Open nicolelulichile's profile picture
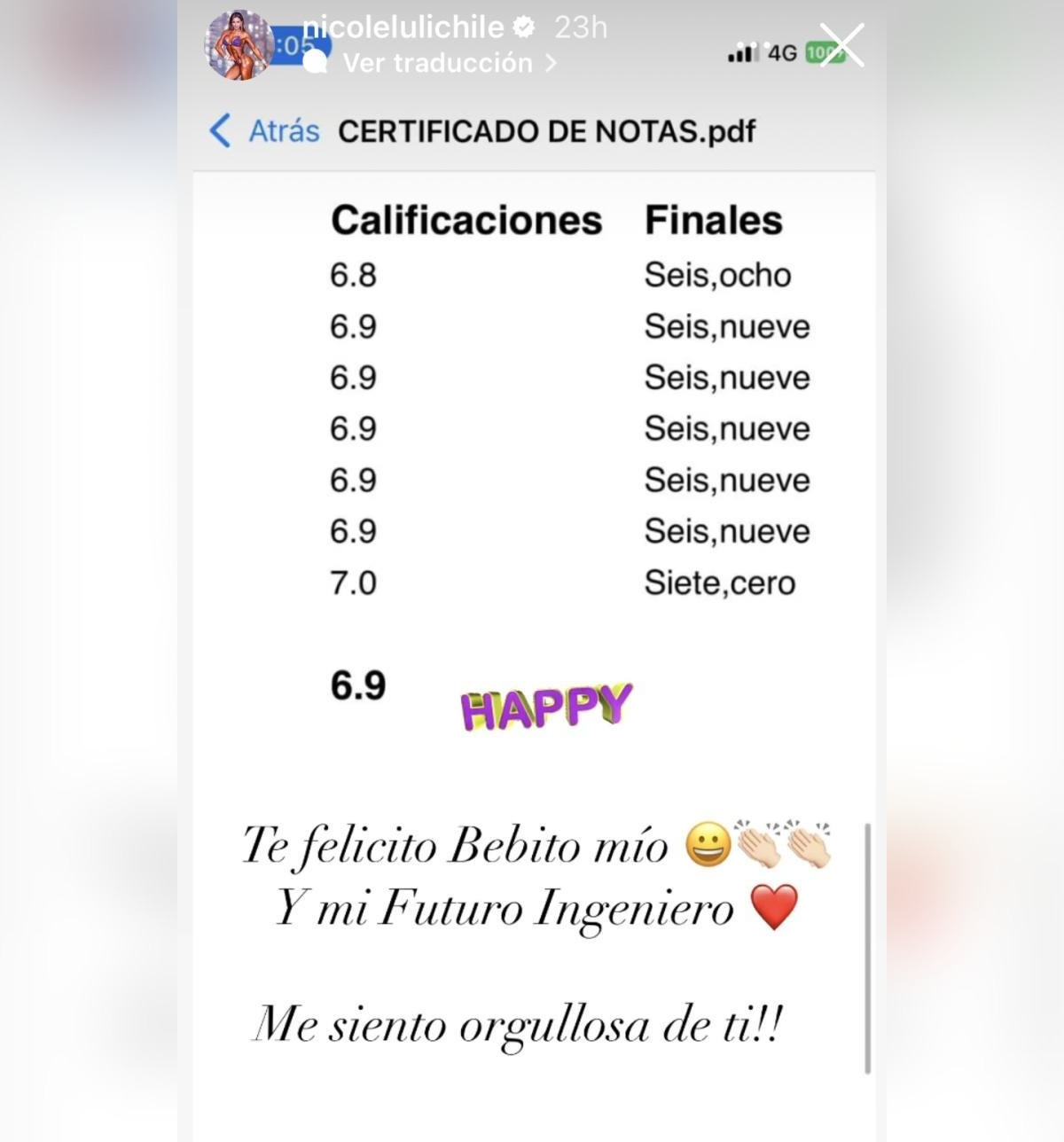This screenshot has height=1142, width=1064. coord(238,46)
